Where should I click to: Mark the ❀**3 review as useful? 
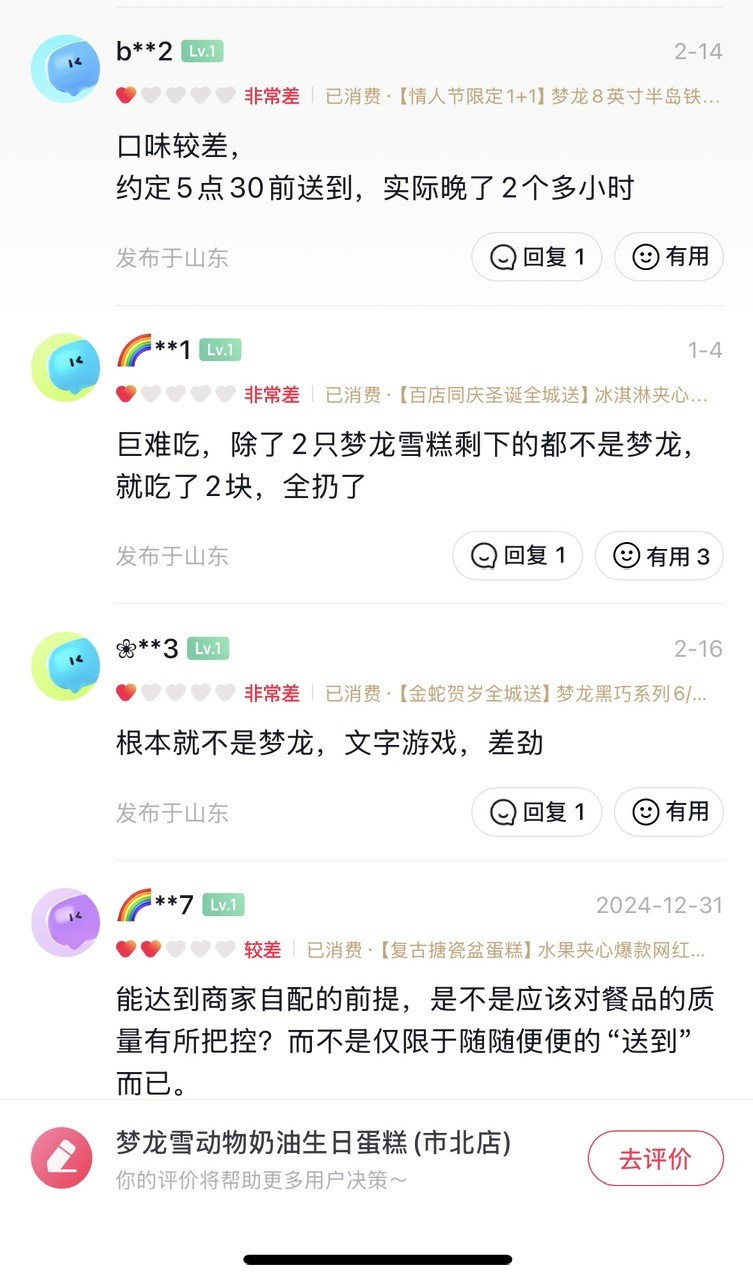click(x=669, y=812)
